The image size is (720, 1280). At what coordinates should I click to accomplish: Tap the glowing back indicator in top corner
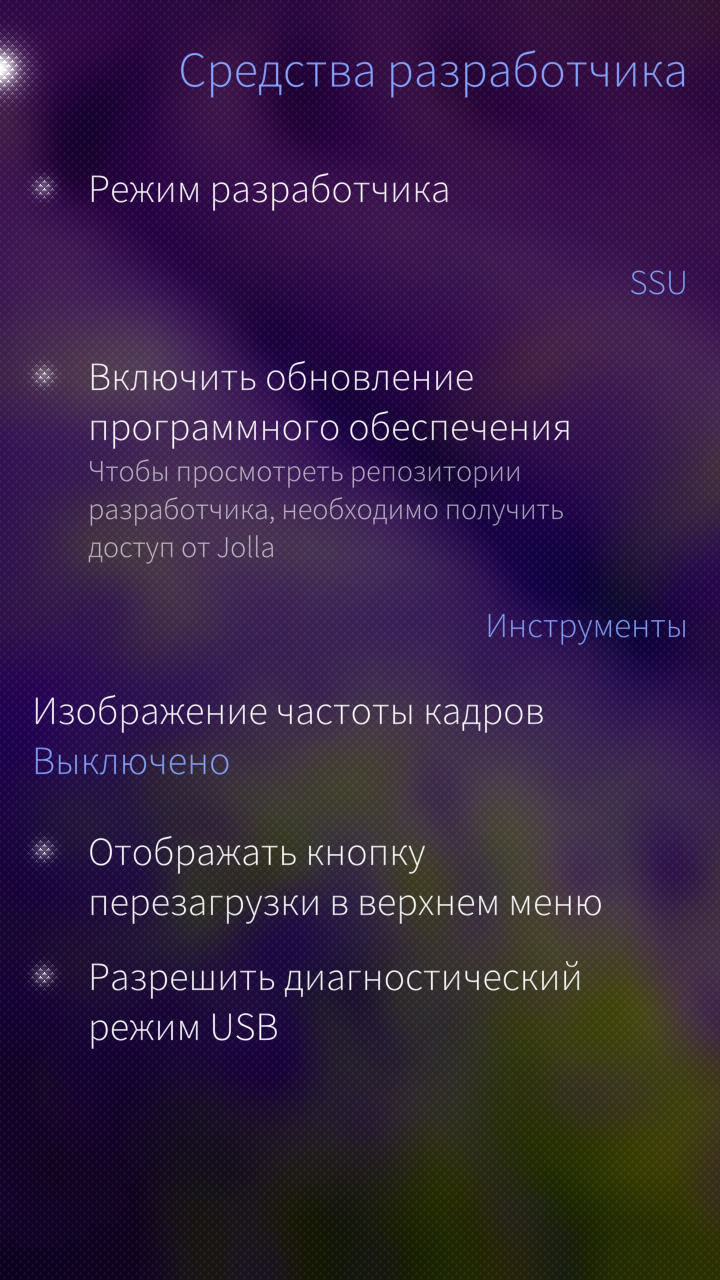point(10,68)
